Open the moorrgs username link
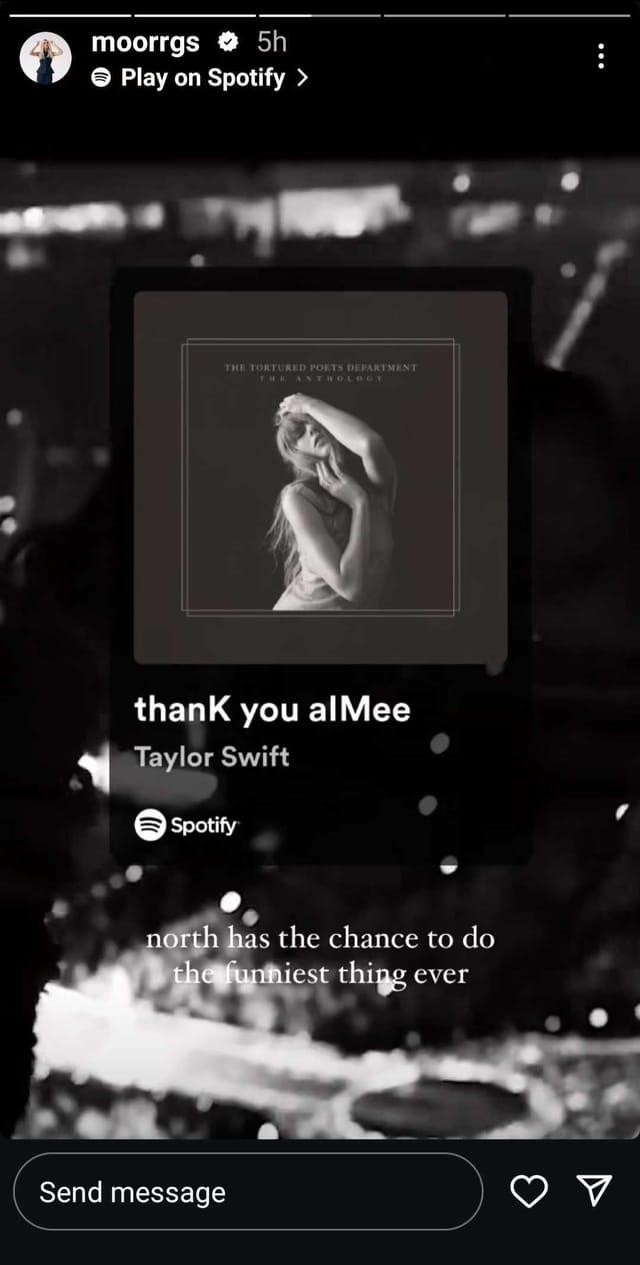Image resolution: width=640 pixels, height=1265 pixels. [x=145, y=42]
